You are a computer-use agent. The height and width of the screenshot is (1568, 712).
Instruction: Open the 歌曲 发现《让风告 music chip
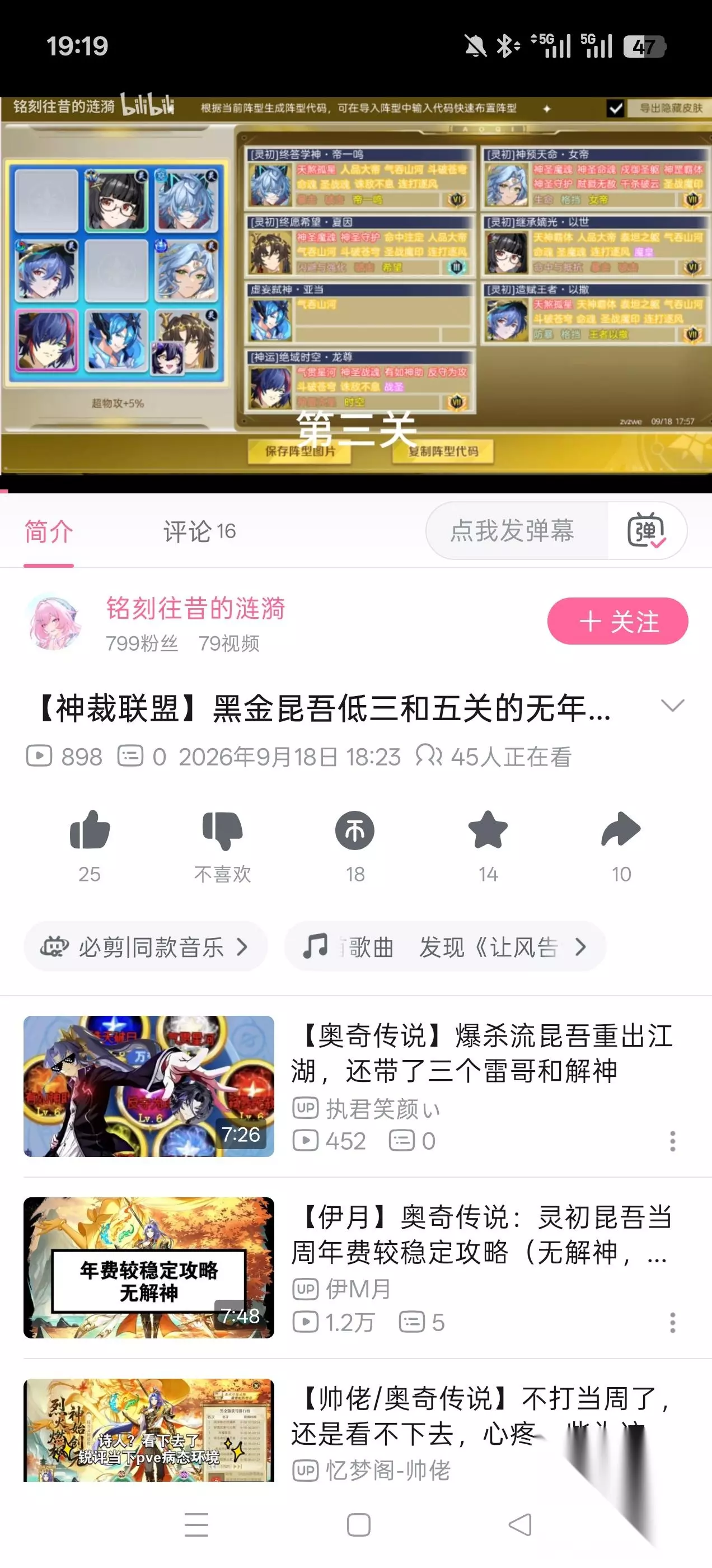pyautogui.click(x=445, y=946)
